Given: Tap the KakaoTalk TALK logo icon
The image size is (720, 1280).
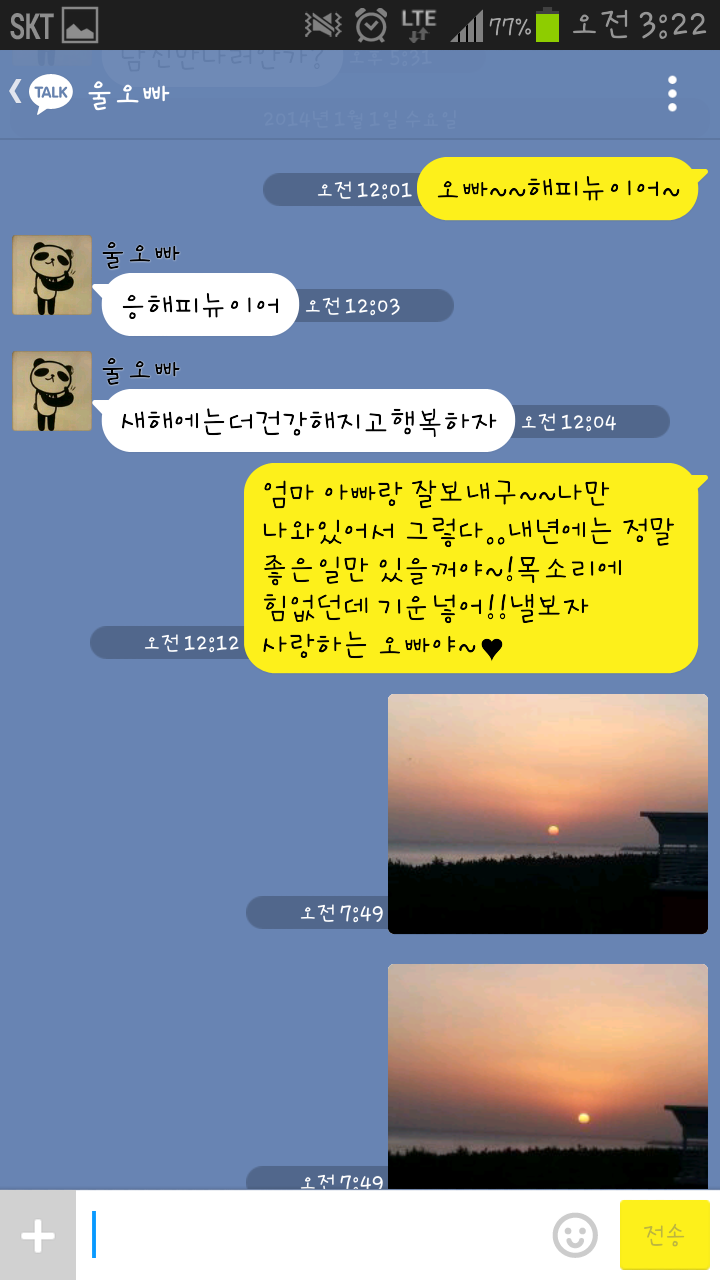Looking at the screenshot, I should coord(48,91).
